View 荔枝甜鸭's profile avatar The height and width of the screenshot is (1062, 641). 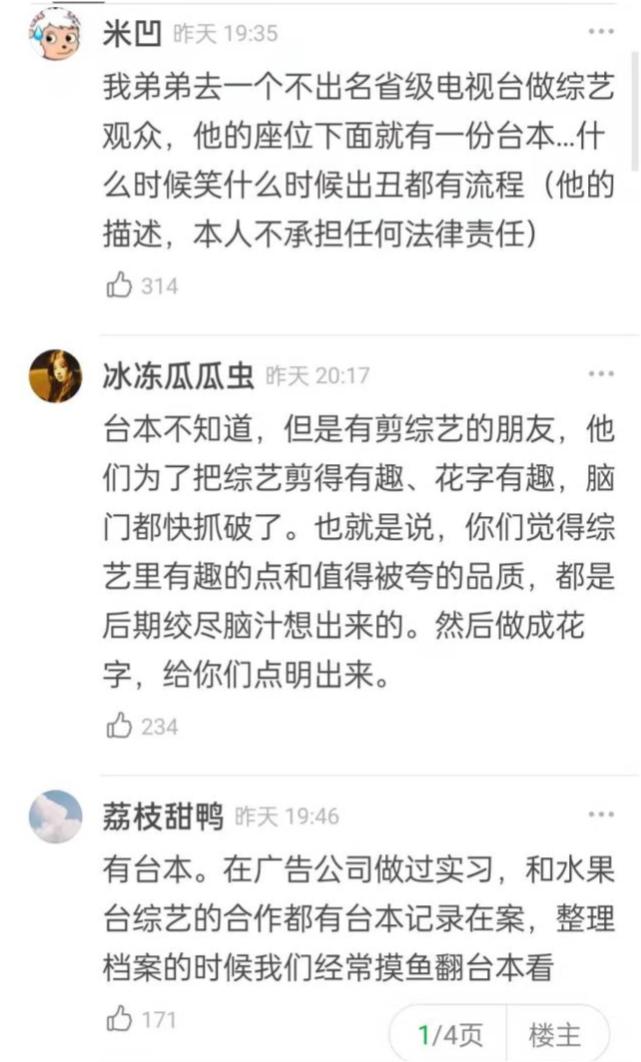tap(54, 817)
